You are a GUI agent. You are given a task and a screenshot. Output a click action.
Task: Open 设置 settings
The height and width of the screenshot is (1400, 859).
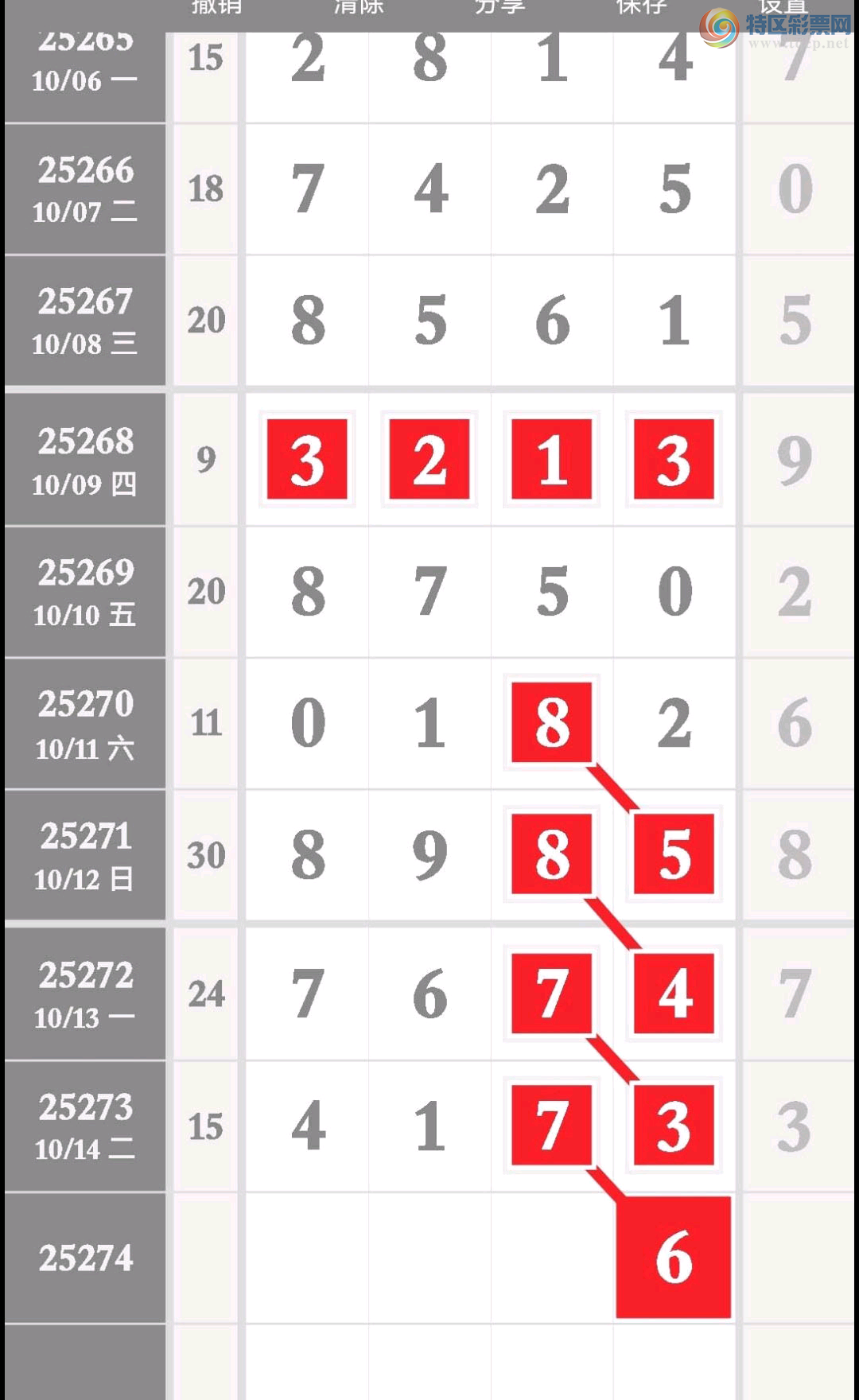pos(783,7)
